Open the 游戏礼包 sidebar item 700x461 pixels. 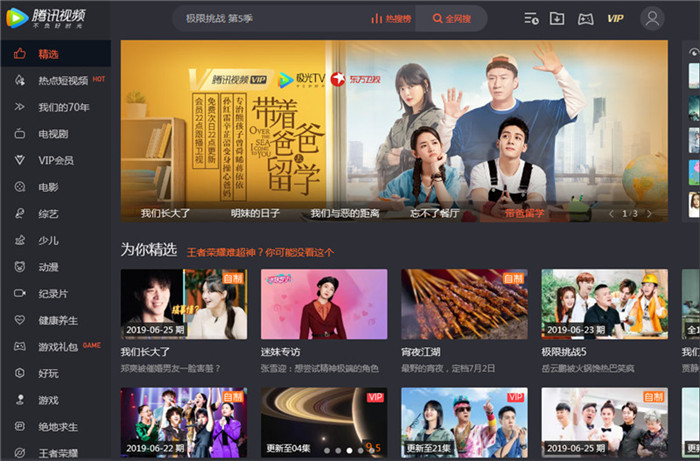tap(58, 346)
